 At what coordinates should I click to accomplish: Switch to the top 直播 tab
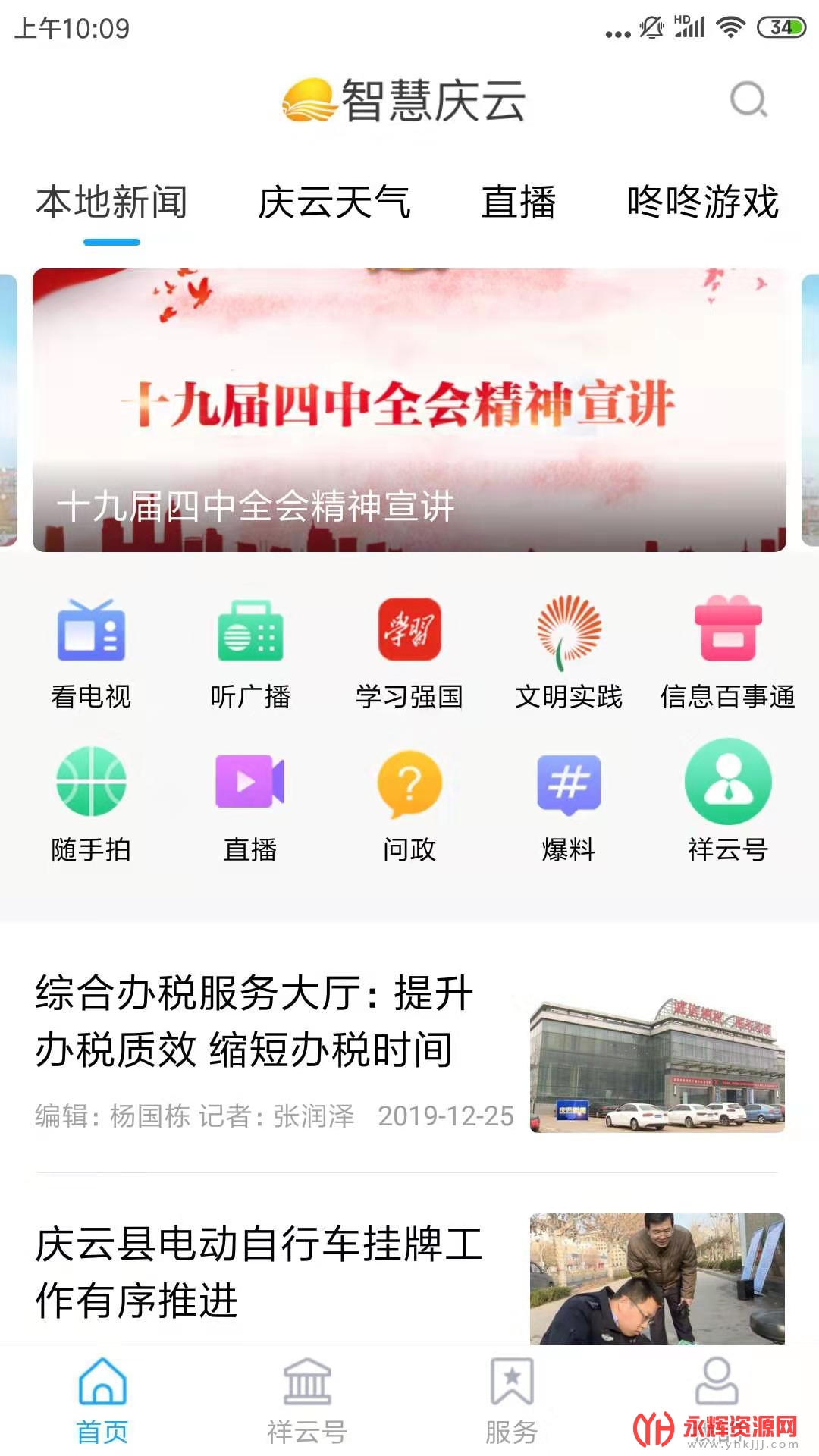coord(519,202)
